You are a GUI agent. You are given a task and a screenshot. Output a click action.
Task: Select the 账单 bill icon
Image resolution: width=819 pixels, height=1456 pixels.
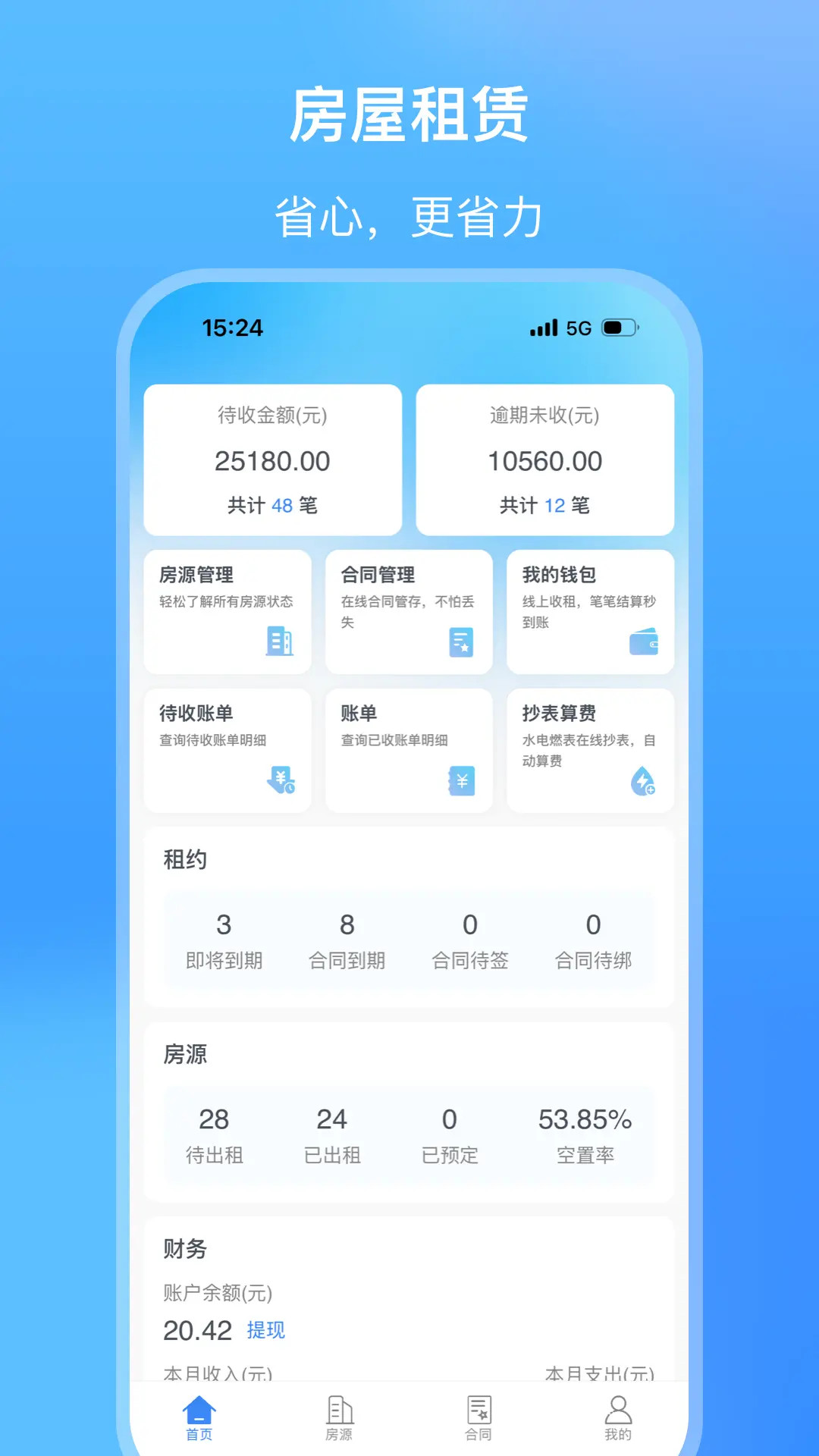tap(463, 780)
